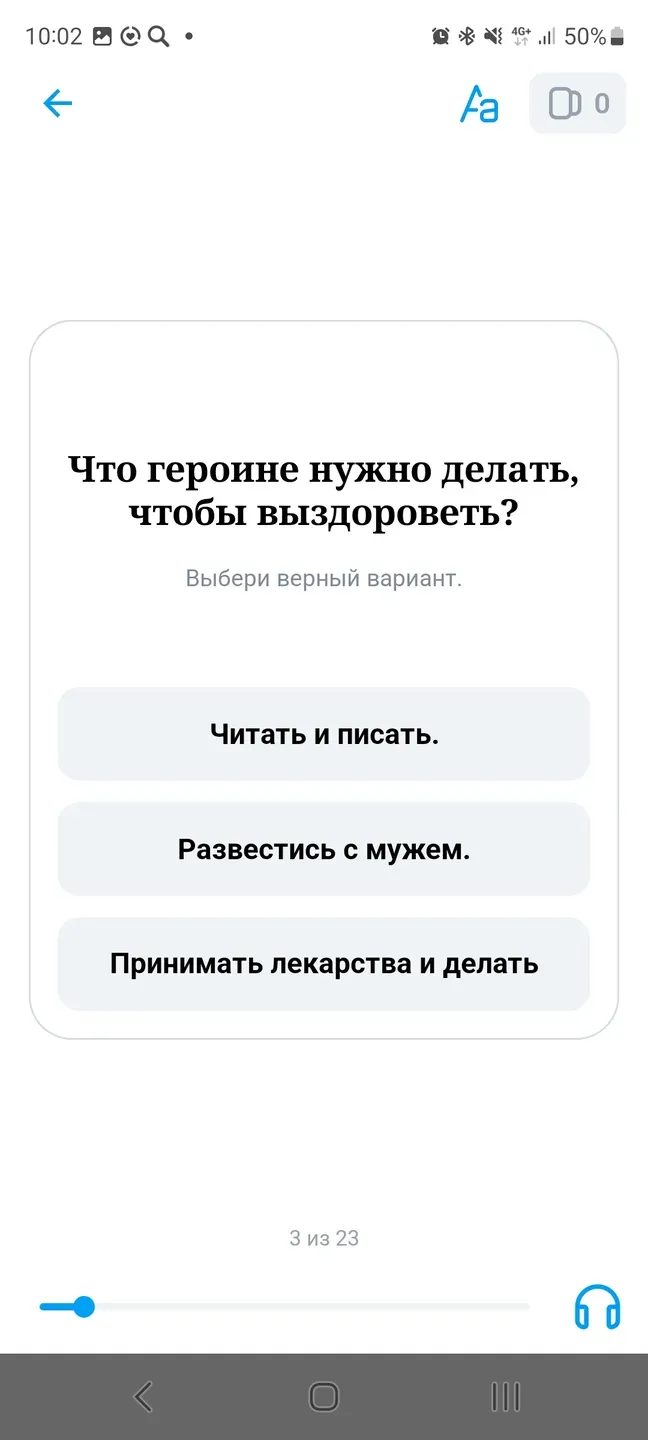
Task: Choose answer "Развестись с мужем."
Action: tap(324, 849)
